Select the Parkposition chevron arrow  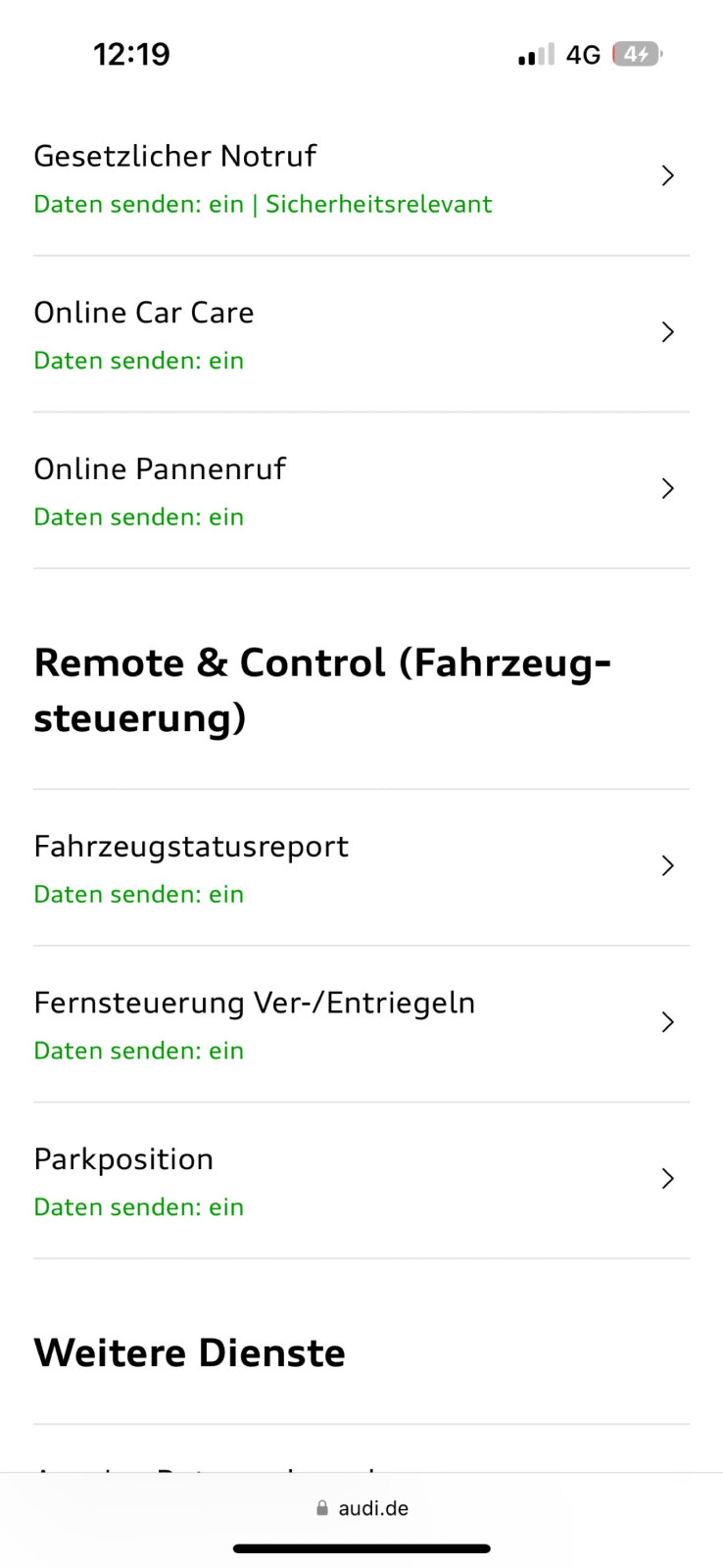pos(667,1179)
